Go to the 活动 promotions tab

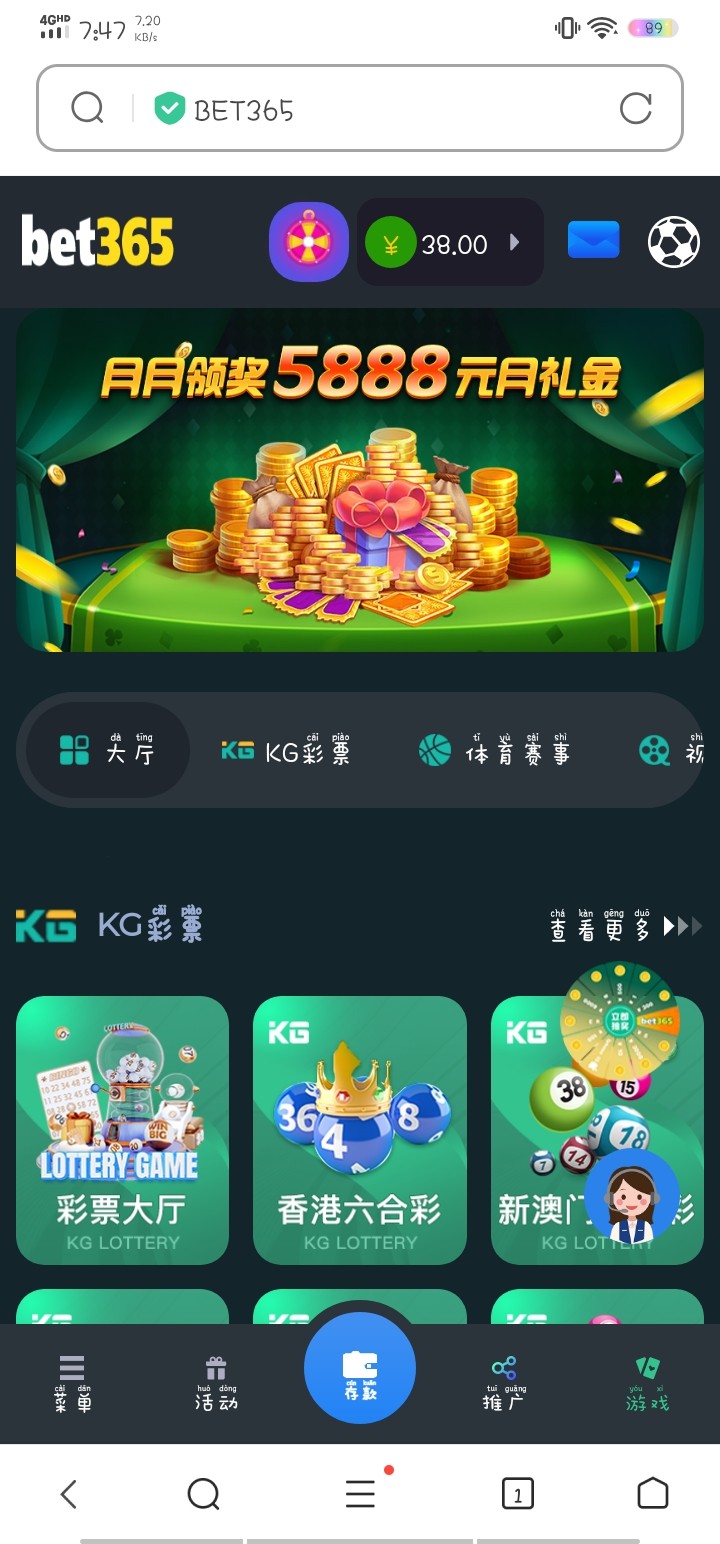tap(216, 1384)
